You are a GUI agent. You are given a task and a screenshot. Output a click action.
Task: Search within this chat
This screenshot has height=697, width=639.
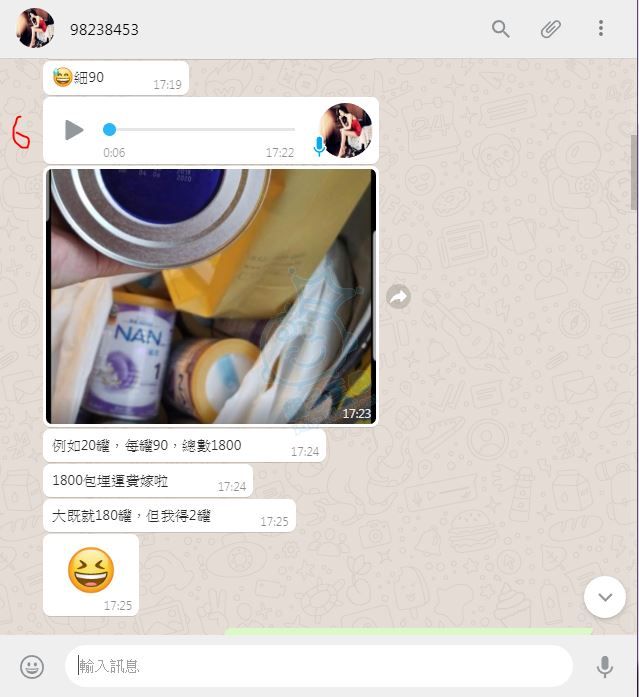[x=501, y=29]
